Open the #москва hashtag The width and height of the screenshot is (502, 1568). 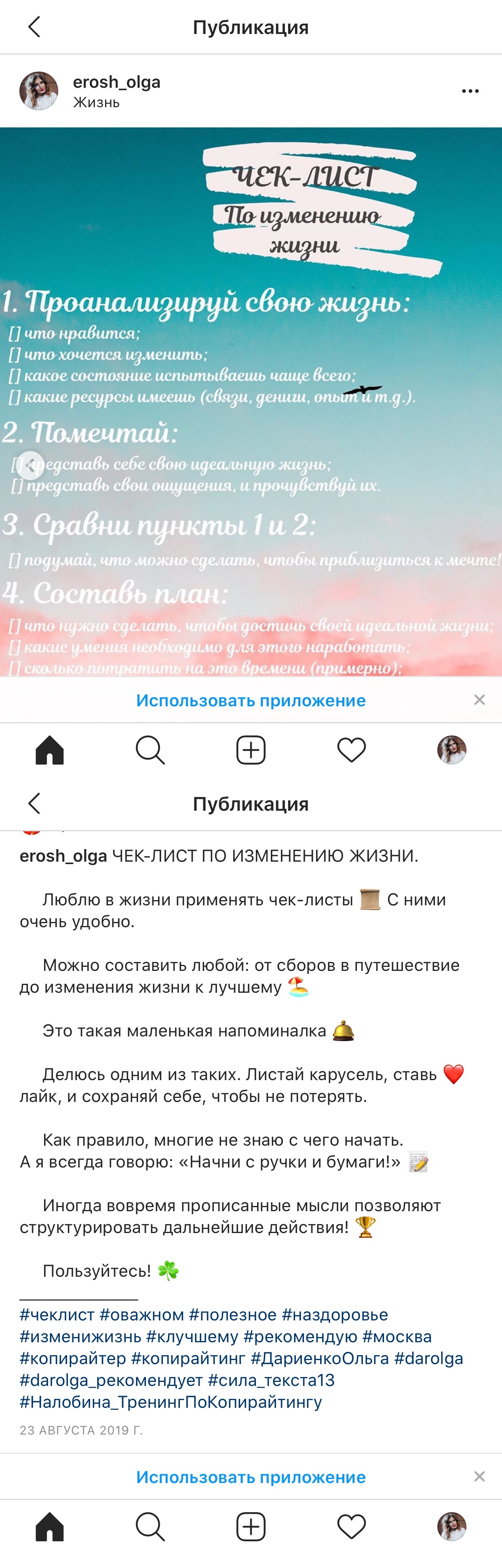click(x=397, y=1337)
